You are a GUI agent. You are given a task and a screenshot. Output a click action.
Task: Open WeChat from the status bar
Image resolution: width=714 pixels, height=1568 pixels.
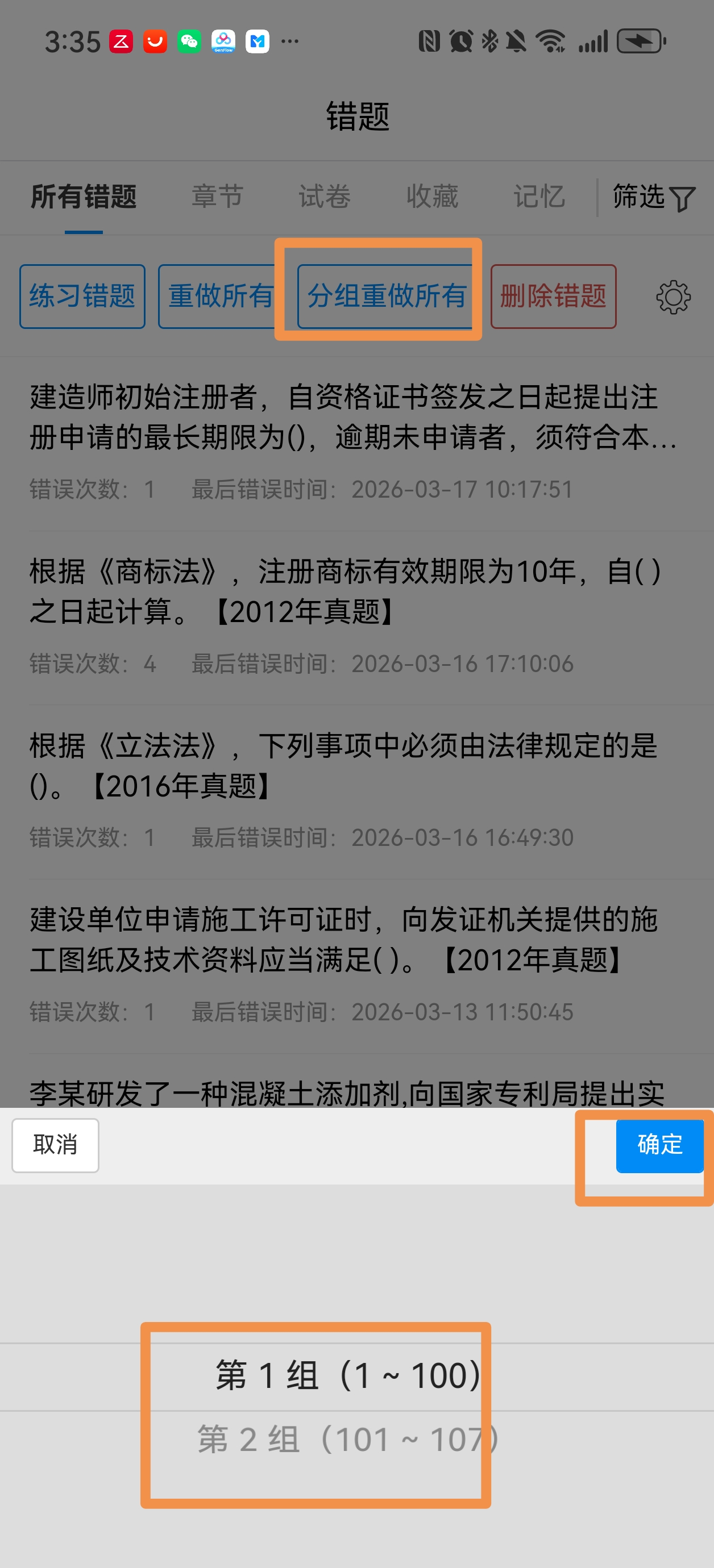[189, 41]
